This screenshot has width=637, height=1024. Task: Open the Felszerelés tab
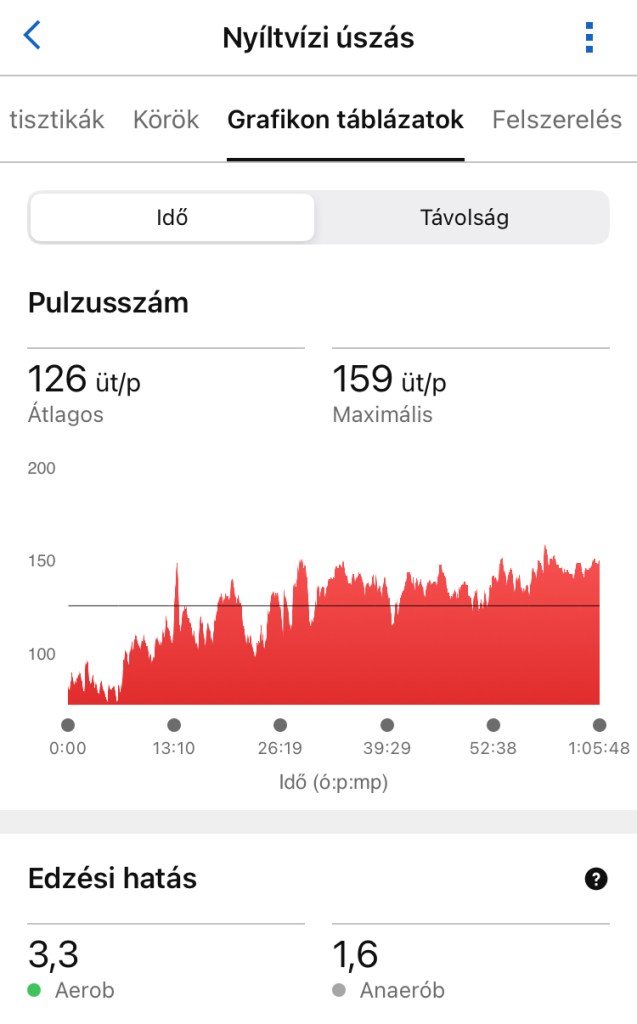coord(557,121)
